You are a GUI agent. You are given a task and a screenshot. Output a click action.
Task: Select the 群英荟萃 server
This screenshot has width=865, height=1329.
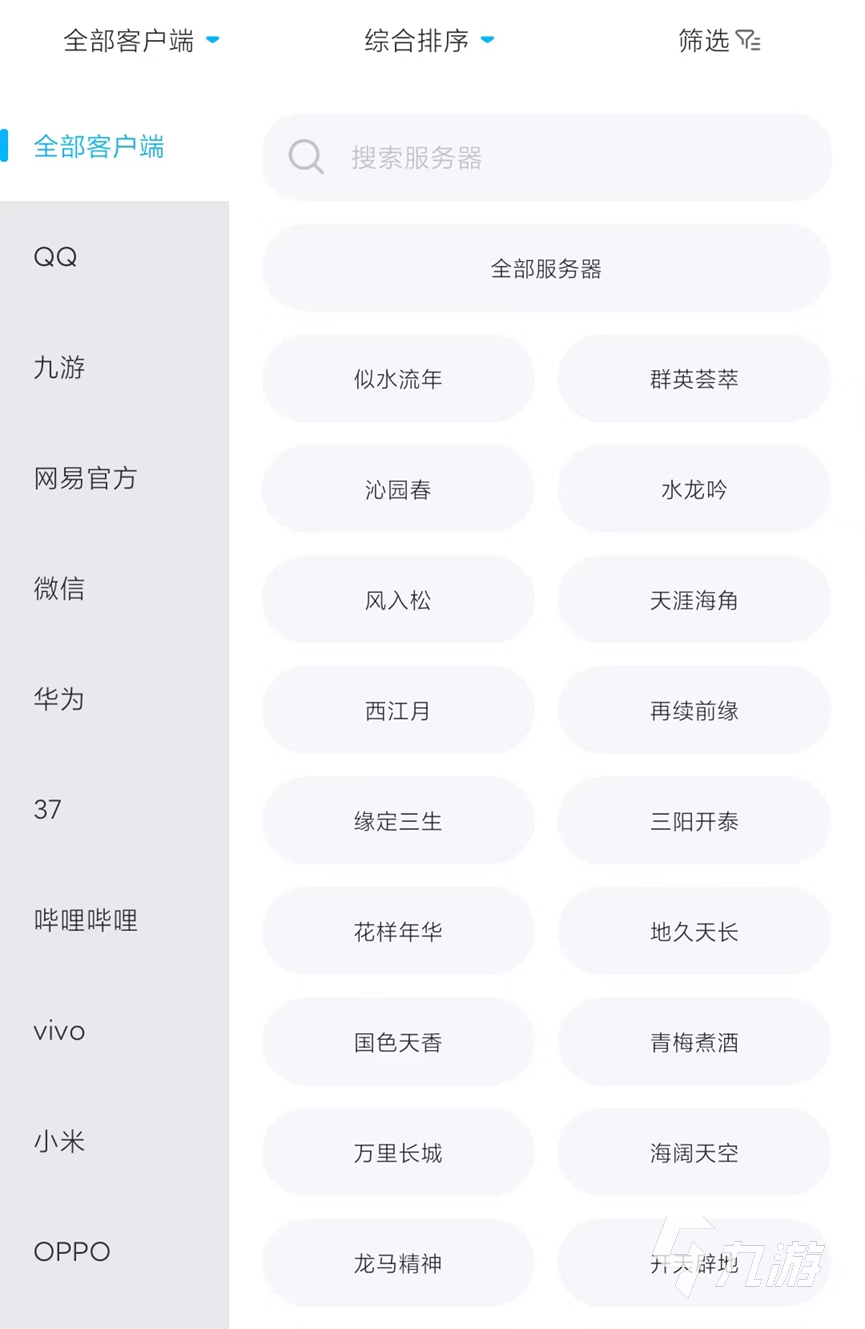point(694,379)
